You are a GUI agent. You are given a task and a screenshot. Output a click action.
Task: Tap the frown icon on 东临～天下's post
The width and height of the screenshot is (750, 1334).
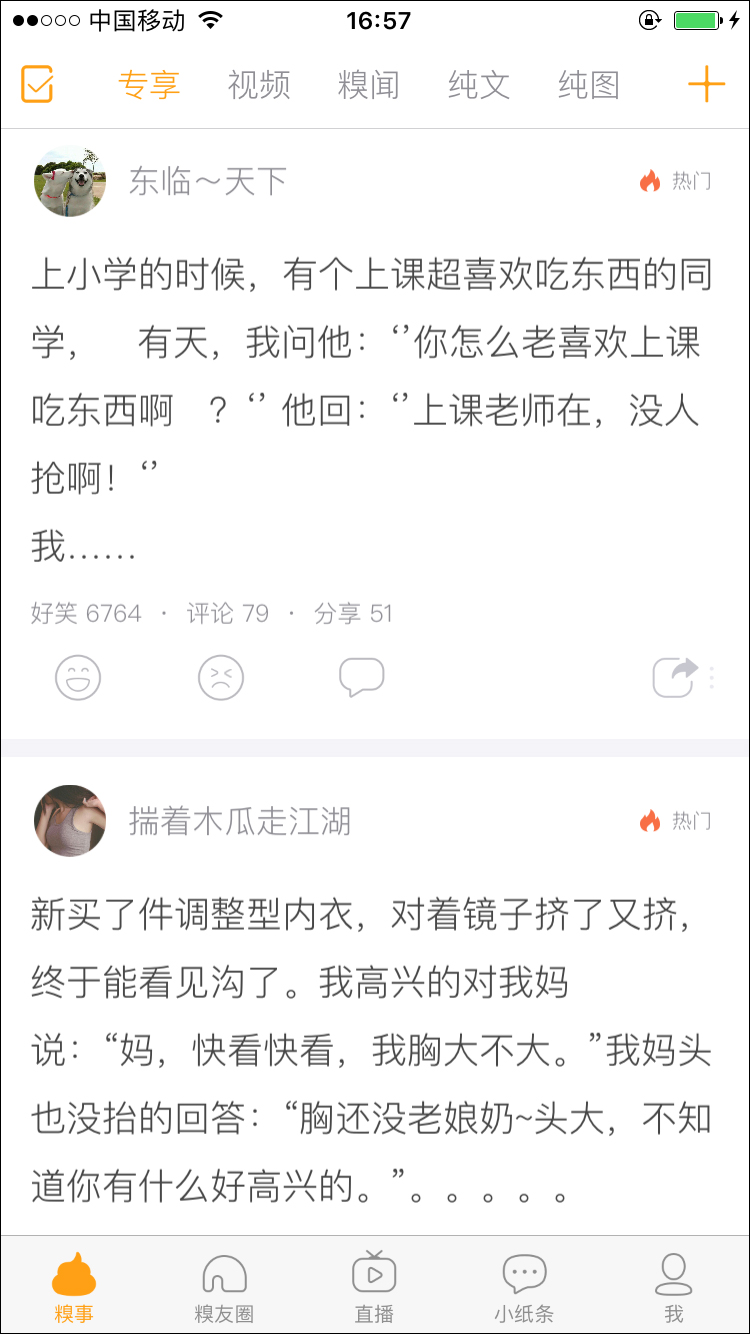pyautogui.click(x=220, y=677)
